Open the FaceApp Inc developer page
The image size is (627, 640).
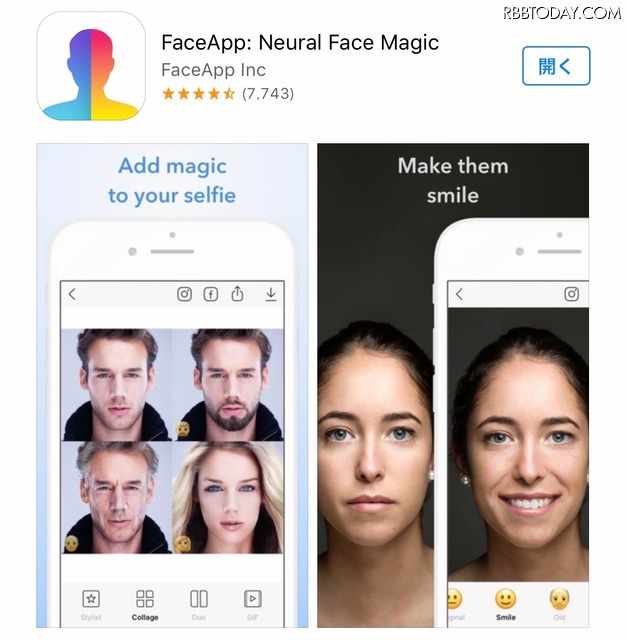coord(213,70)
